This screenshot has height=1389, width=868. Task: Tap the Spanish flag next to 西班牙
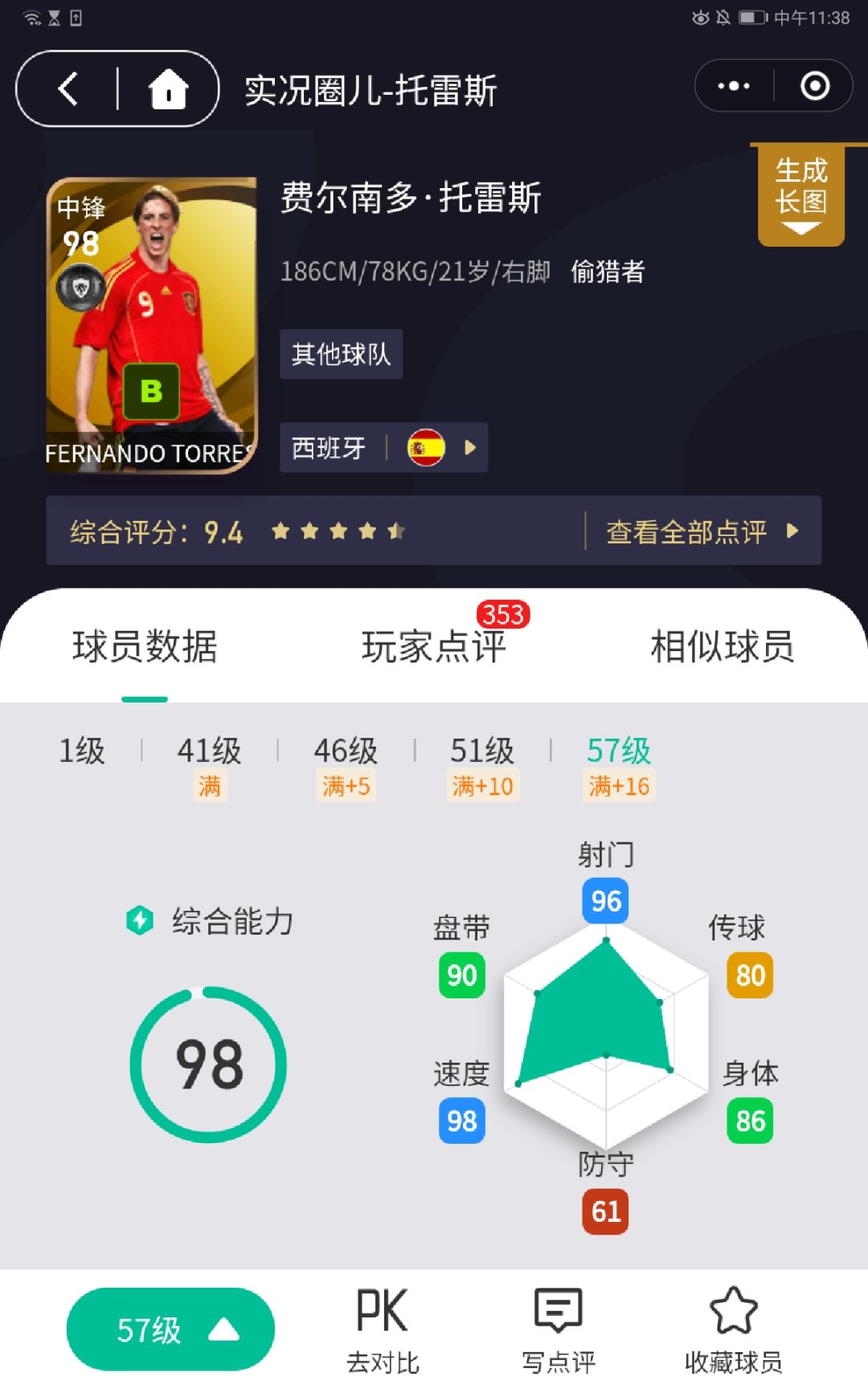(428, 449)
